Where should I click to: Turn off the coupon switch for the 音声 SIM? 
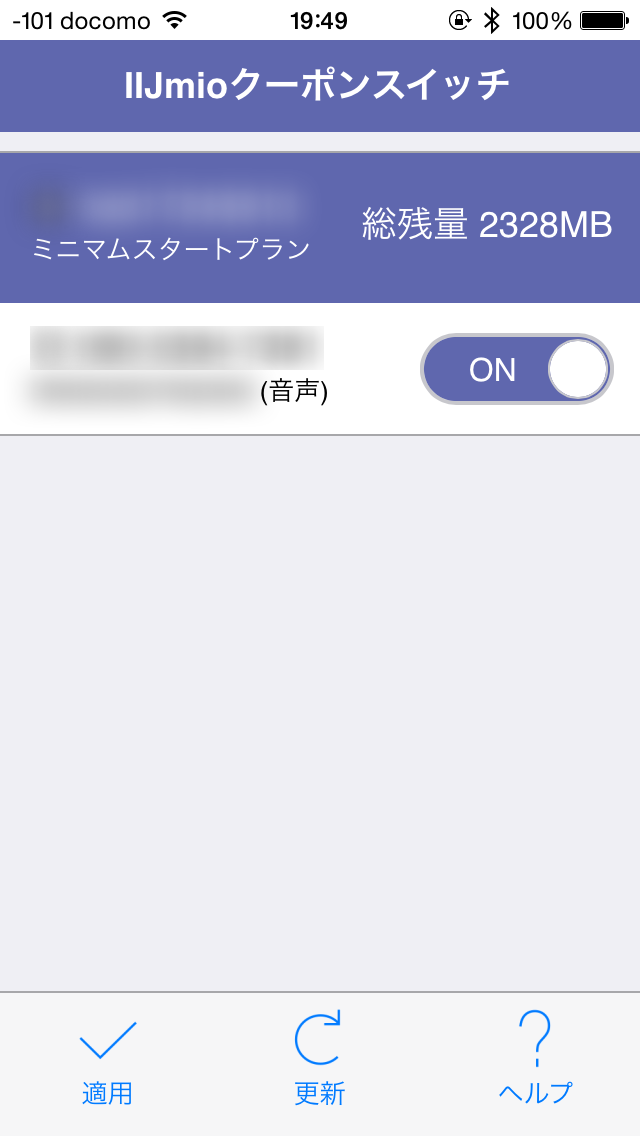coord(516,369)
